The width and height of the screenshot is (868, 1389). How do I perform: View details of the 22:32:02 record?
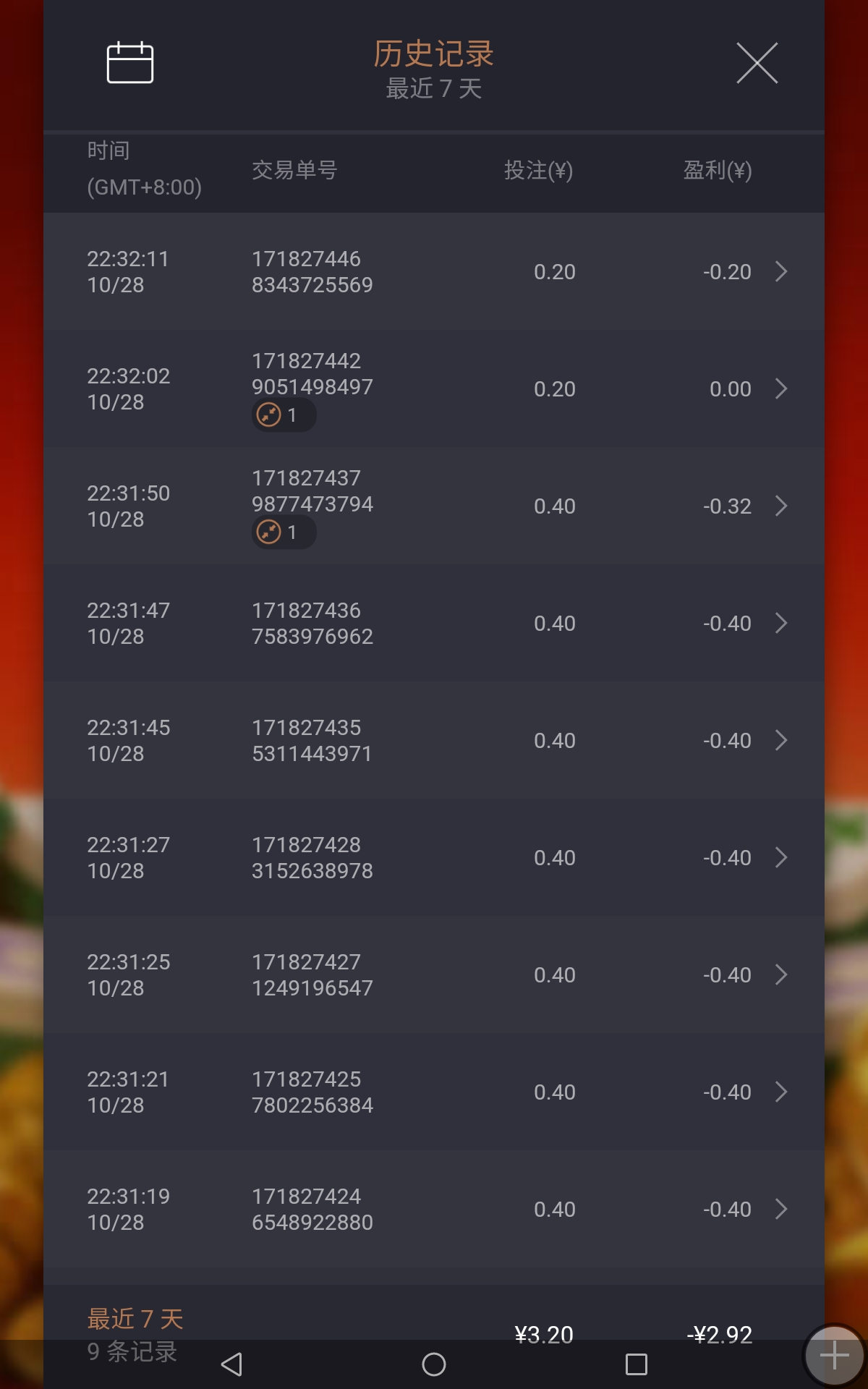(434, 389)
